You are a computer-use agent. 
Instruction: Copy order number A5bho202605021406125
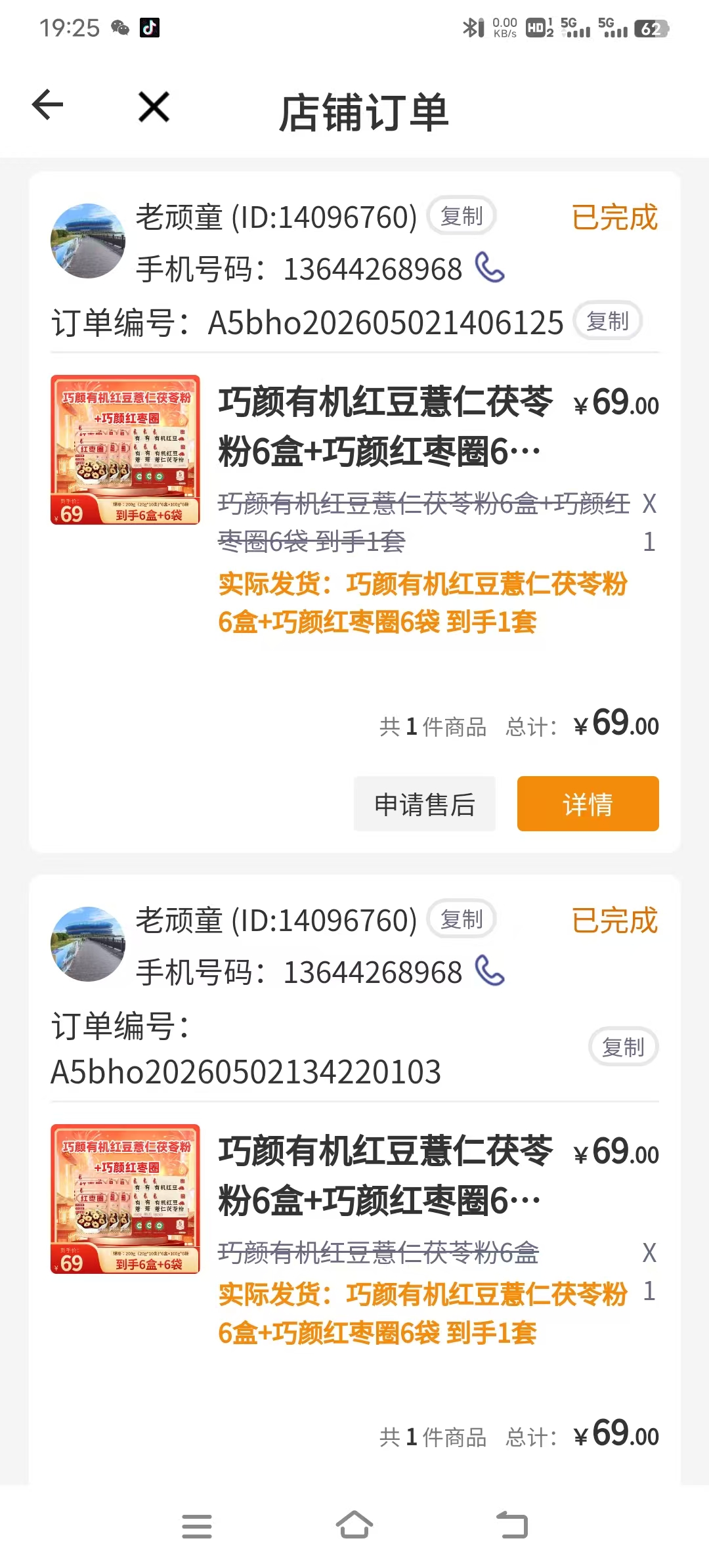(x=608, y=321)
